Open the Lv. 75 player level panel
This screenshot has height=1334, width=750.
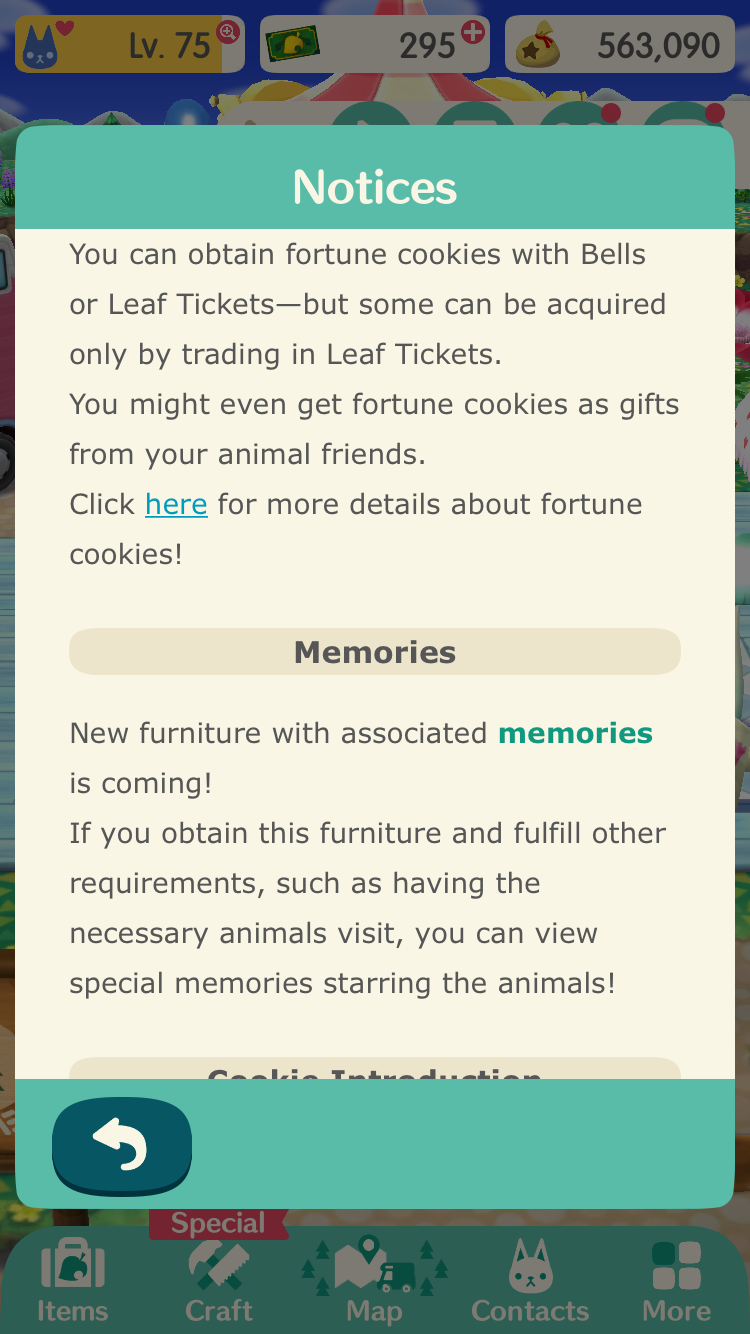pos(130,44)
